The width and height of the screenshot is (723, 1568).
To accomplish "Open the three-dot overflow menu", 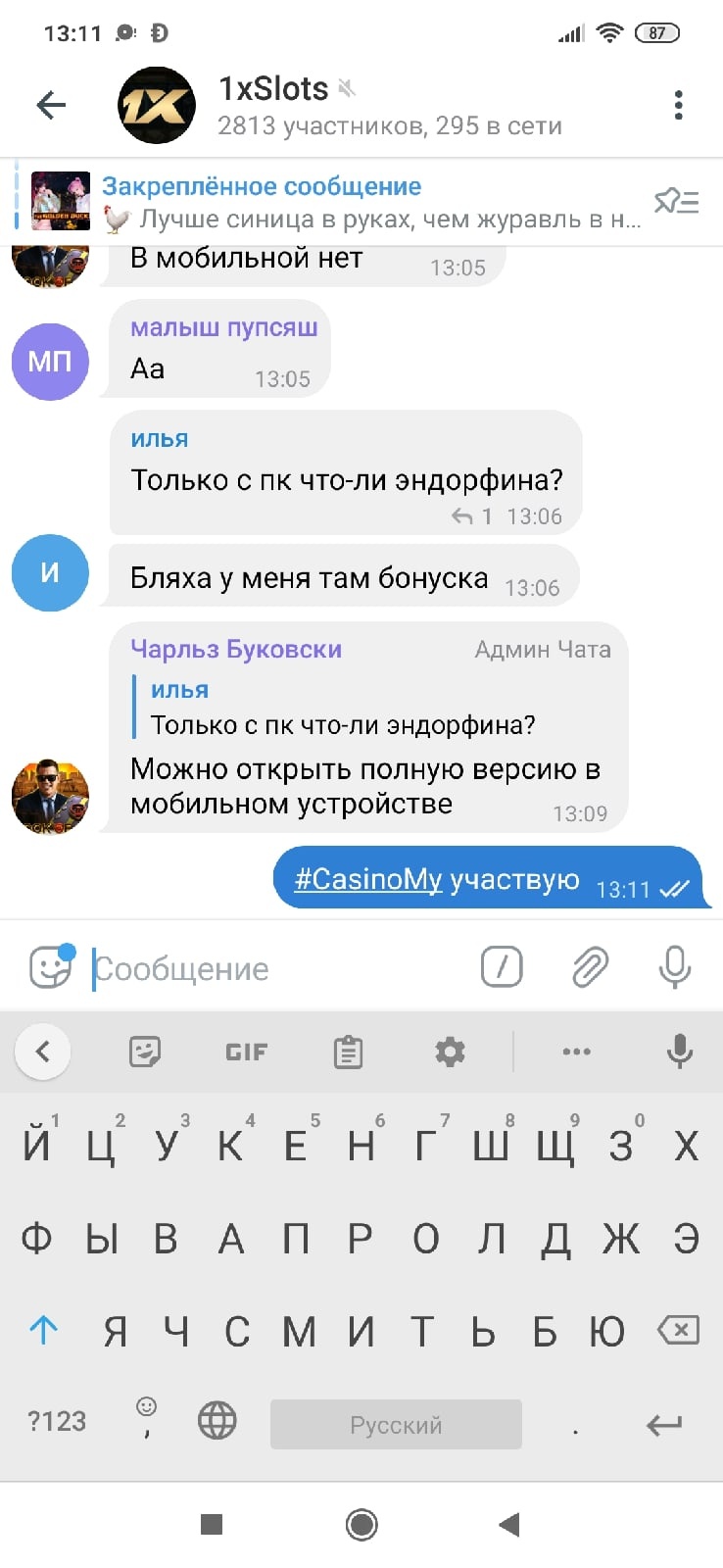I will (x=678, y=105).
